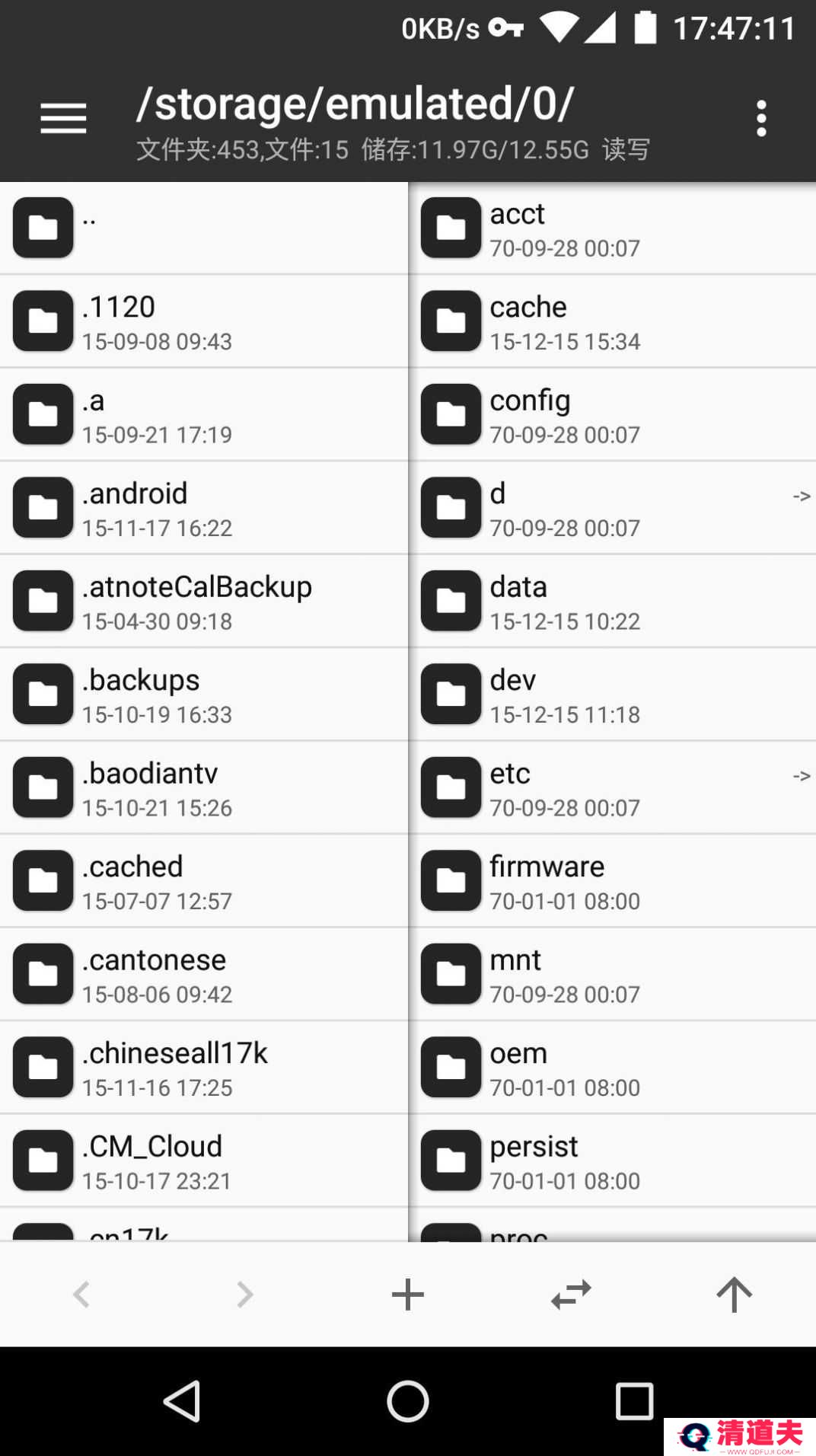Open the .atnoteCalBackup folder

pyautogui.click(x=203, y=602)
